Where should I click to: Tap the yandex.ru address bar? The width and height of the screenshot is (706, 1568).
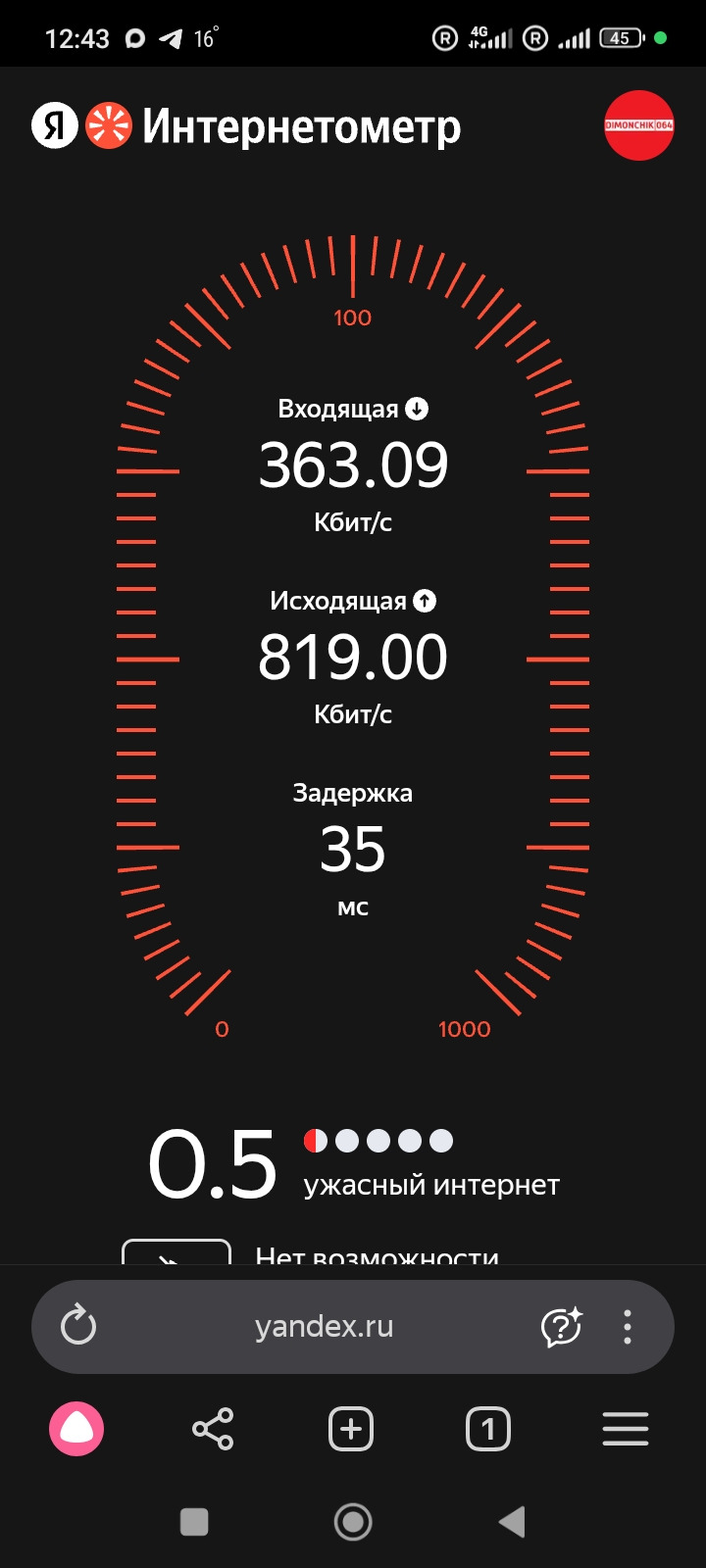[324, 1327]
